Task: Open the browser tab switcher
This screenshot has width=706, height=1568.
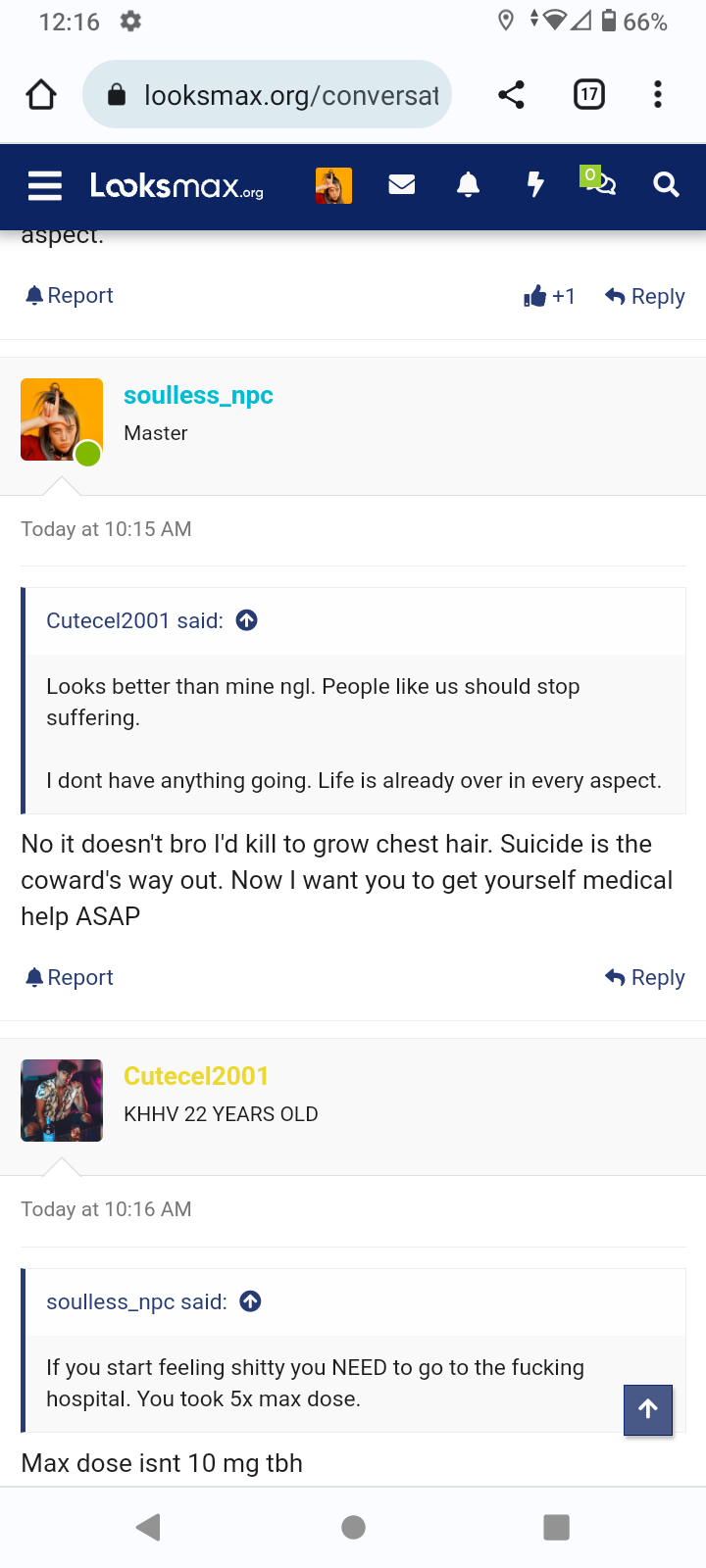Action: (x=588, y=95)
